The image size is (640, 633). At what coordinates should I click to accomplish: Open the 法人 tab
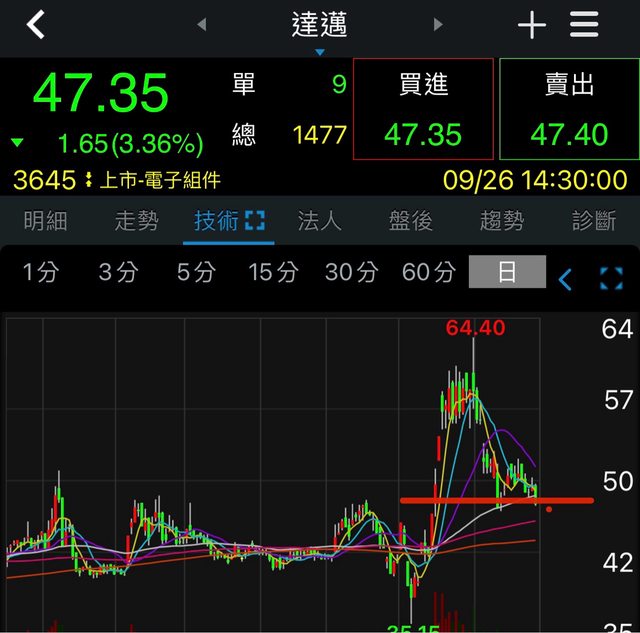click(320, 221)
